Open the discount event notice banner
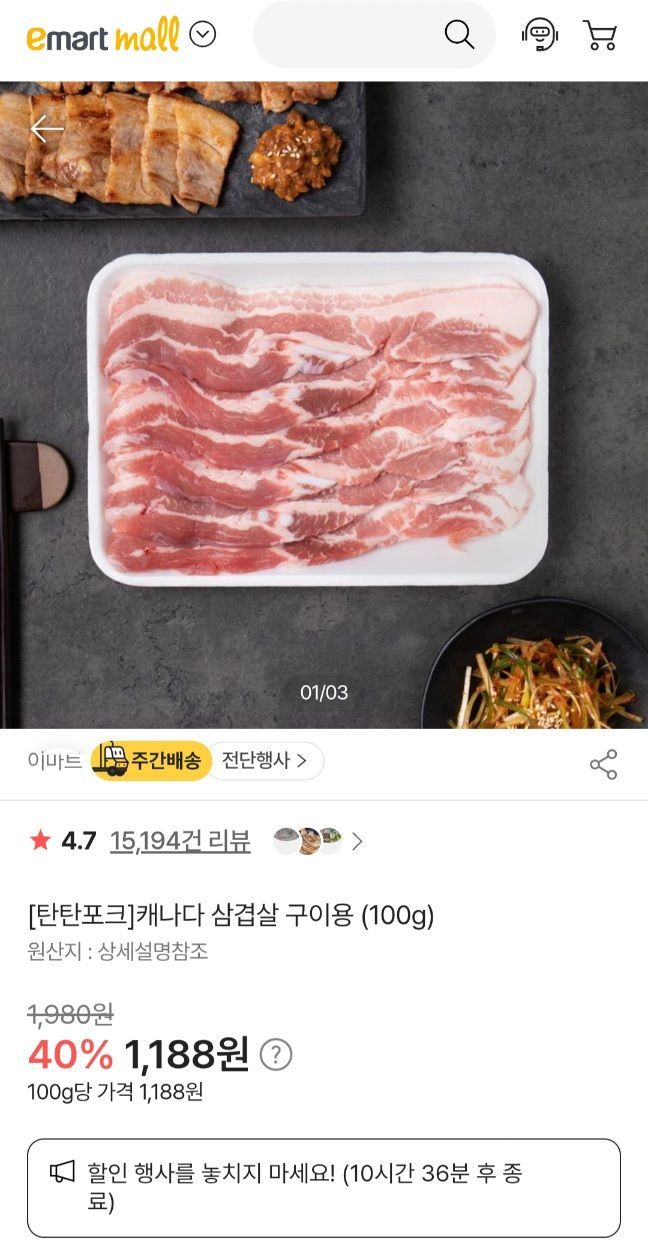Screen dimensions: 648x1258 323,1187
